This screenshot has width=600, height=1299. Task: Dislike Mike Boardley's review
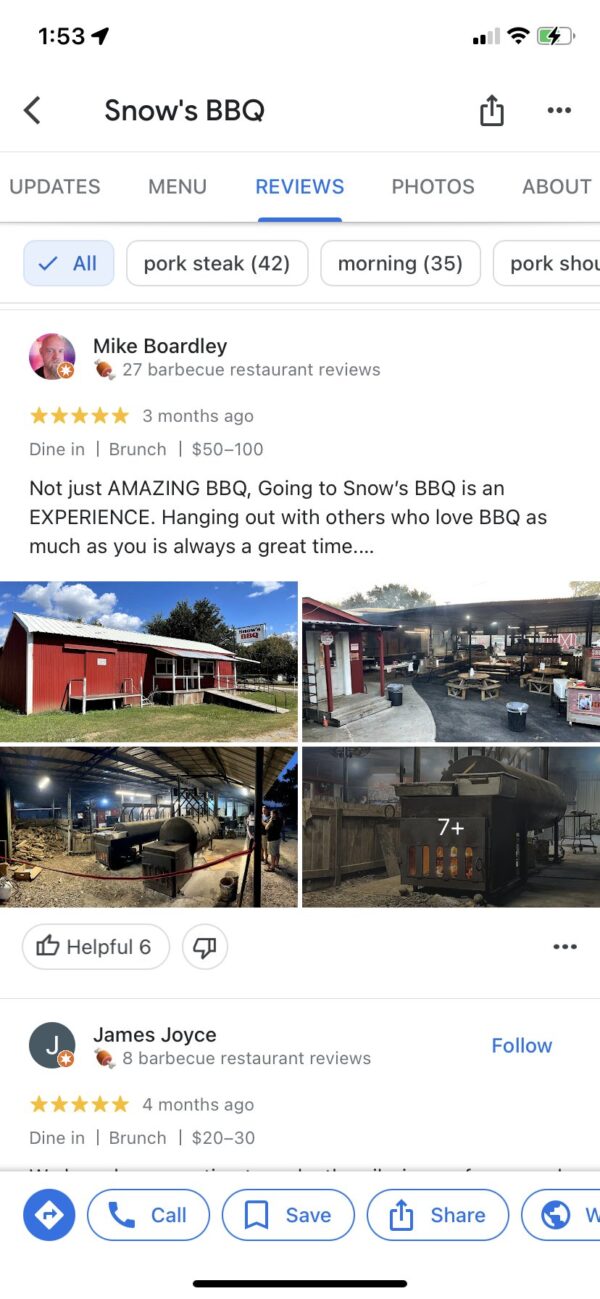[205, 947]
